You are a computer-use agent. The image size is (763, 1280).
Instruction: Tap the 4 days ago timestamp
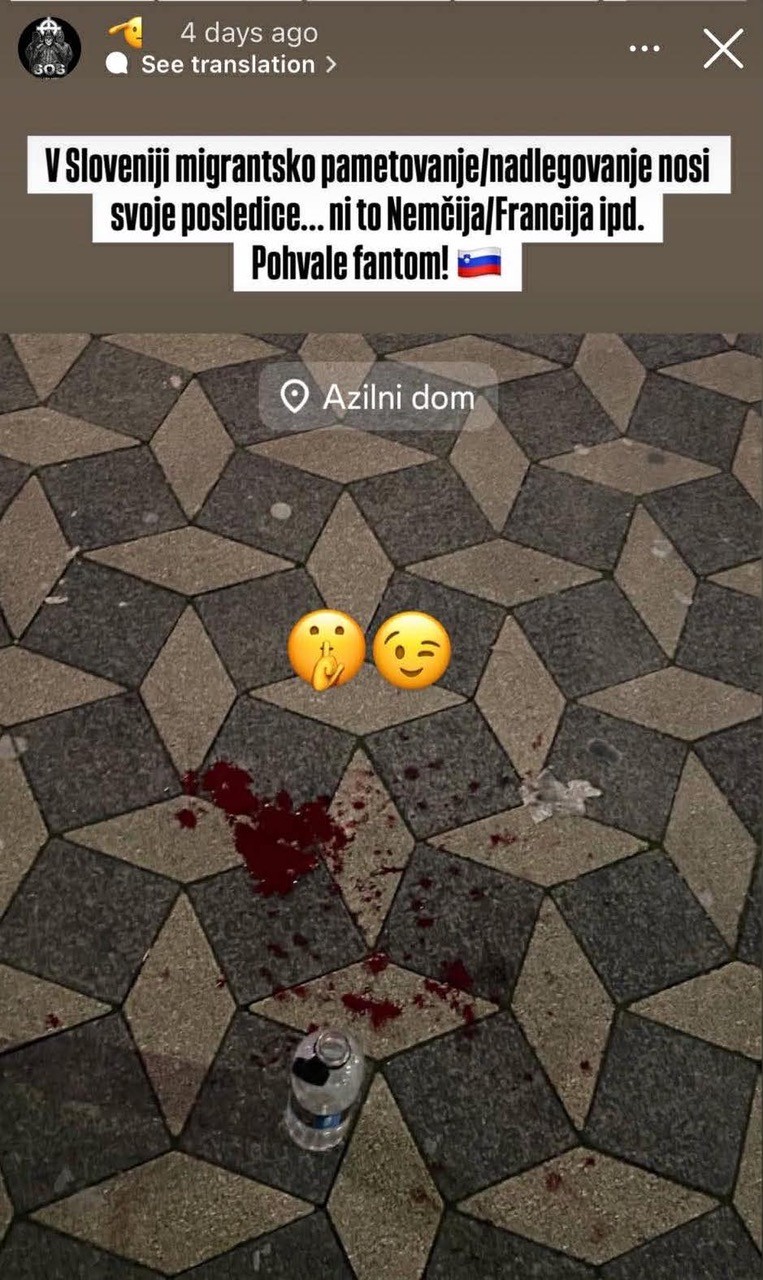click(247, 33)
